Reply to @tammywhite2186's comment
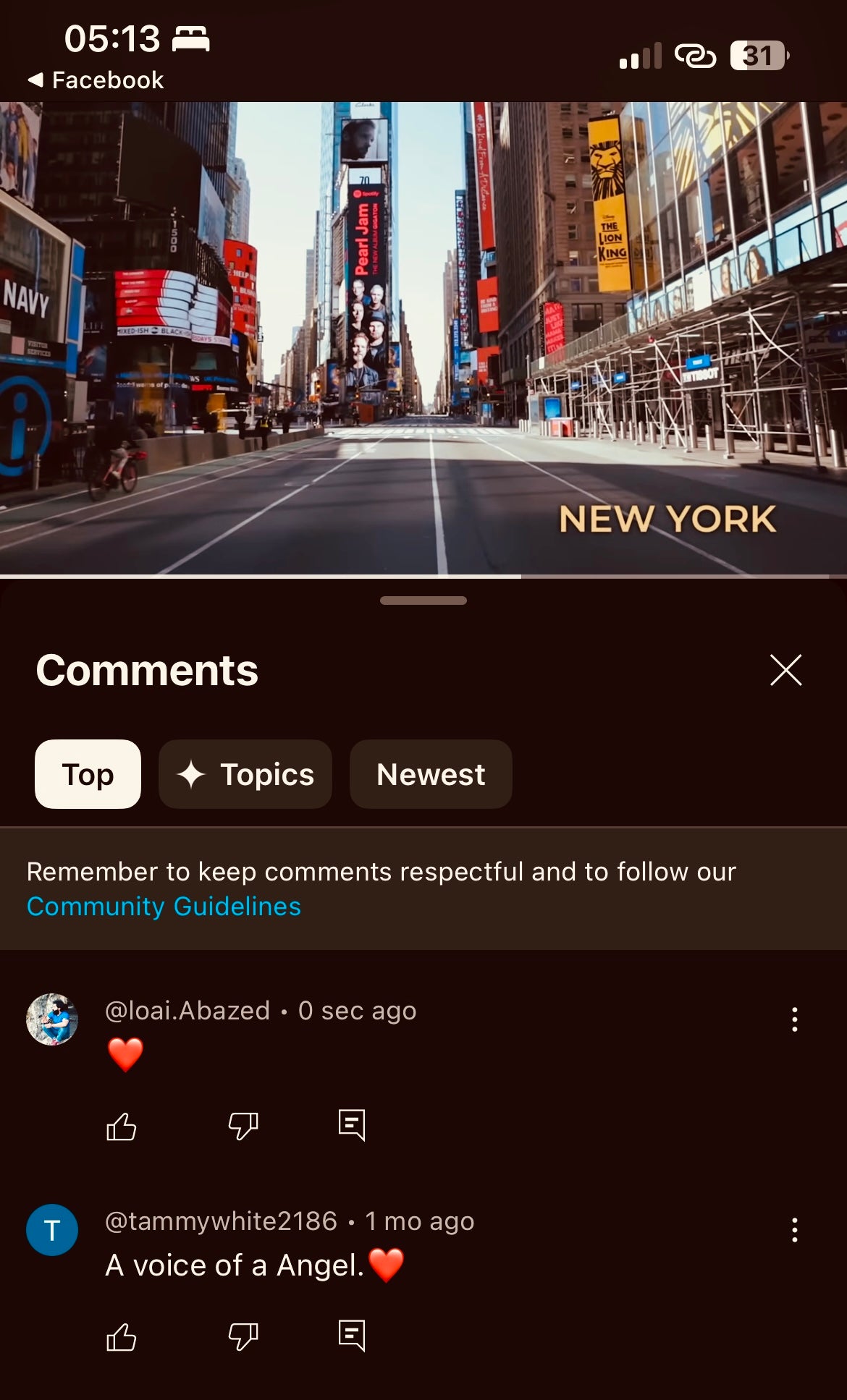The image size is (847, 1400). click(352, 1336)
